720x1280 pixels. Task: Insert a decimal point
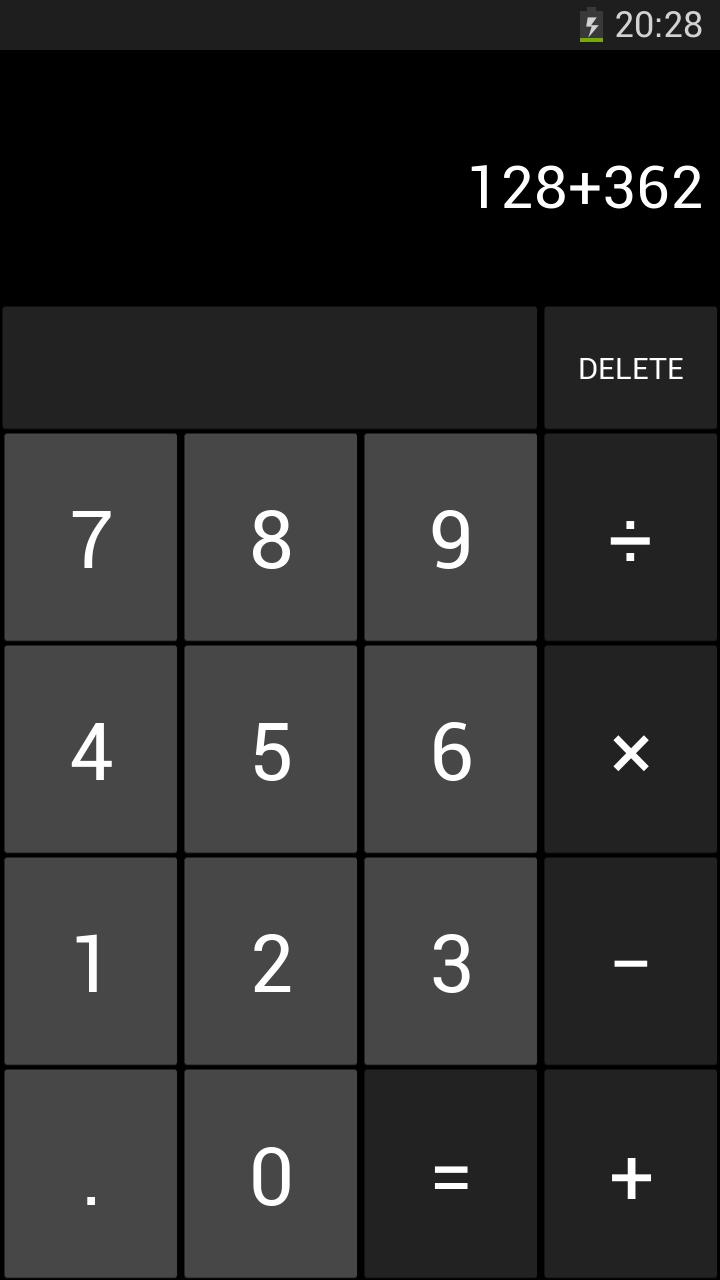[x=91, y=1173]
